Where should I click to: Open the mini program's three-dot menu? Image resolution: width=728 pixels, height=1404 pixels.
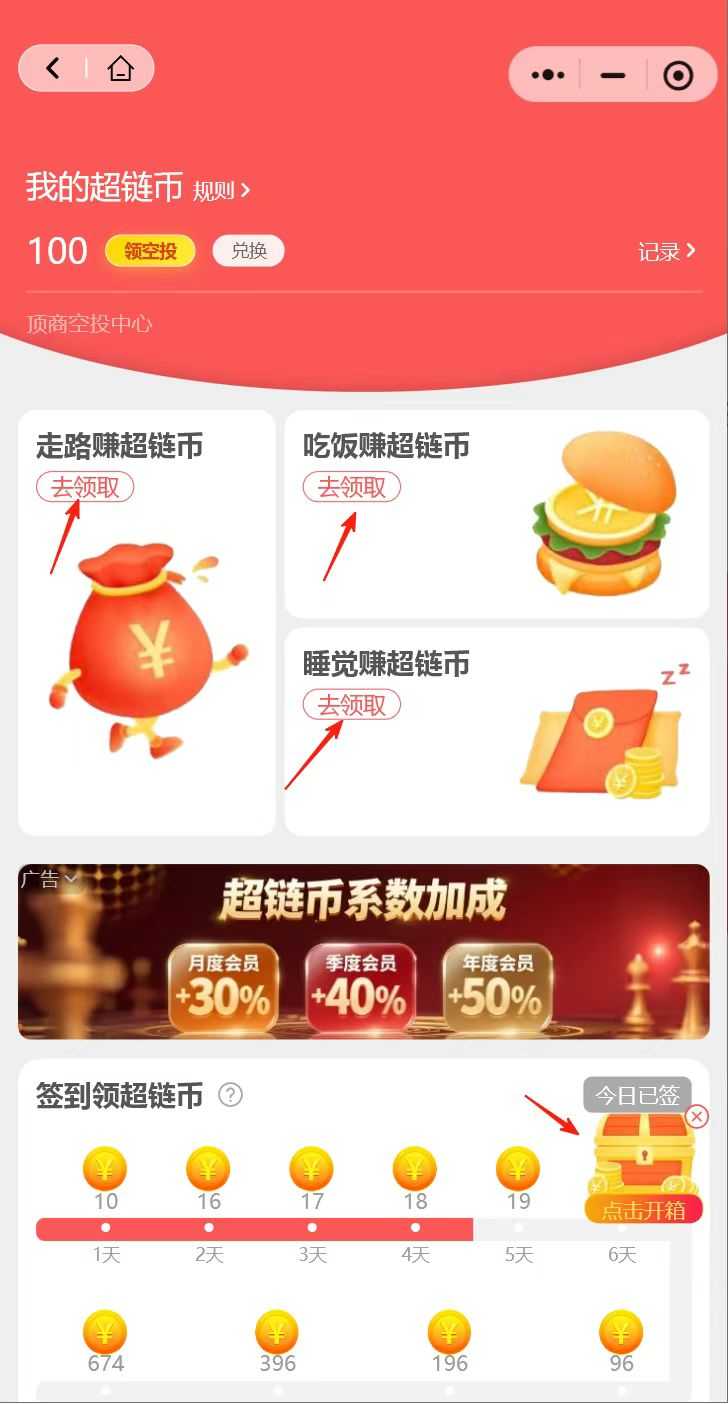point(548,75)
